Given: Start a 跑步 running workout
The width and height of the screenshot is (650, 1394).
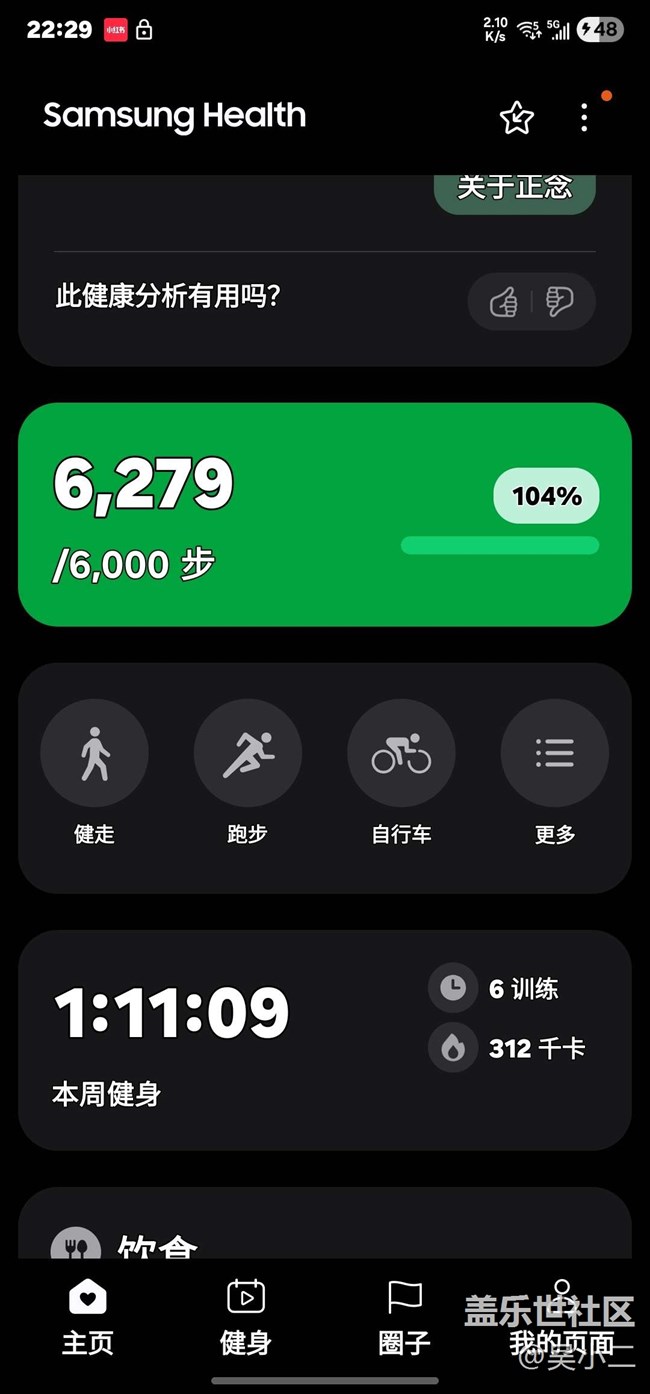Looking at the screenshot, I should [247, 772].
